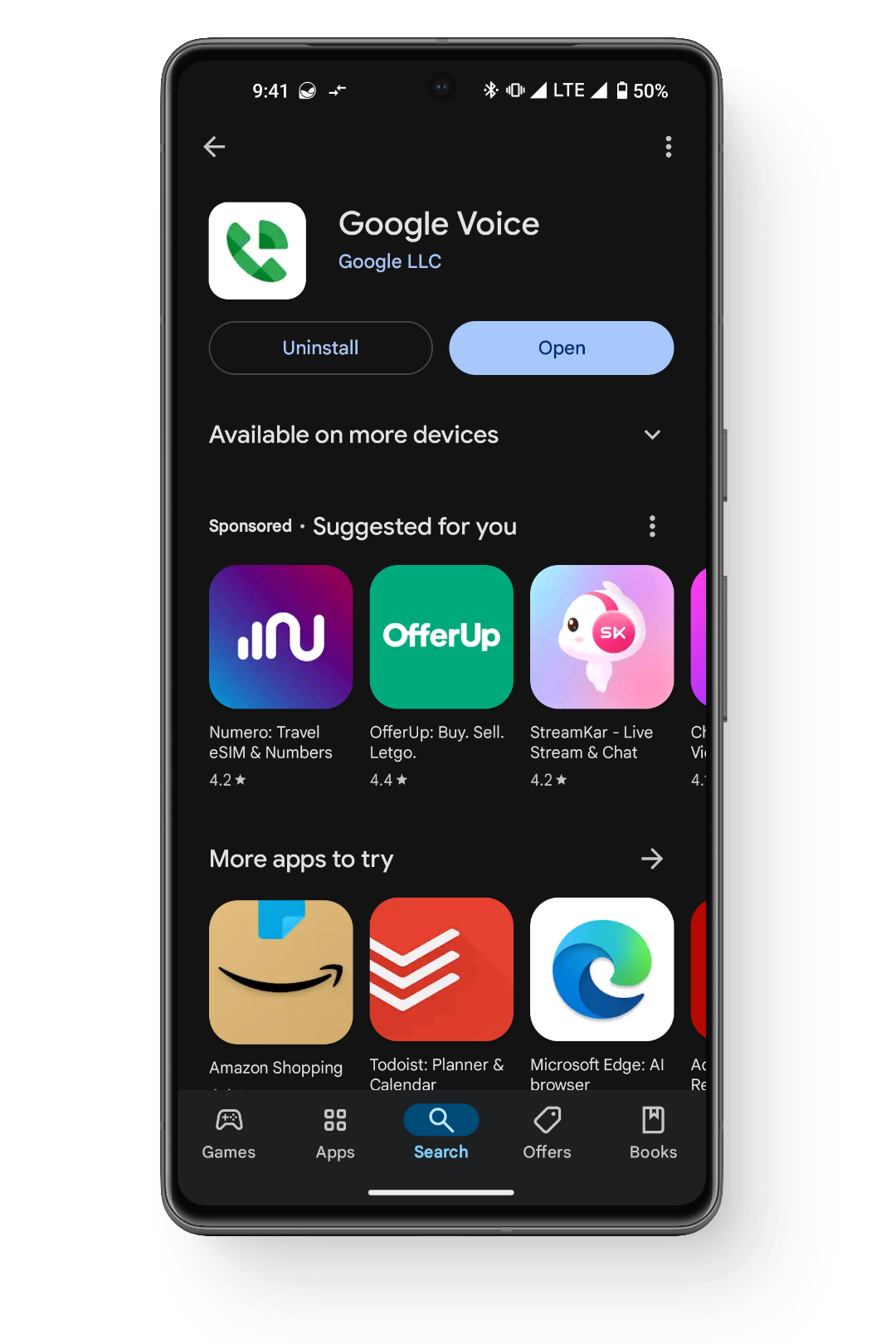Select the Search tab

tap(441, 1134)
